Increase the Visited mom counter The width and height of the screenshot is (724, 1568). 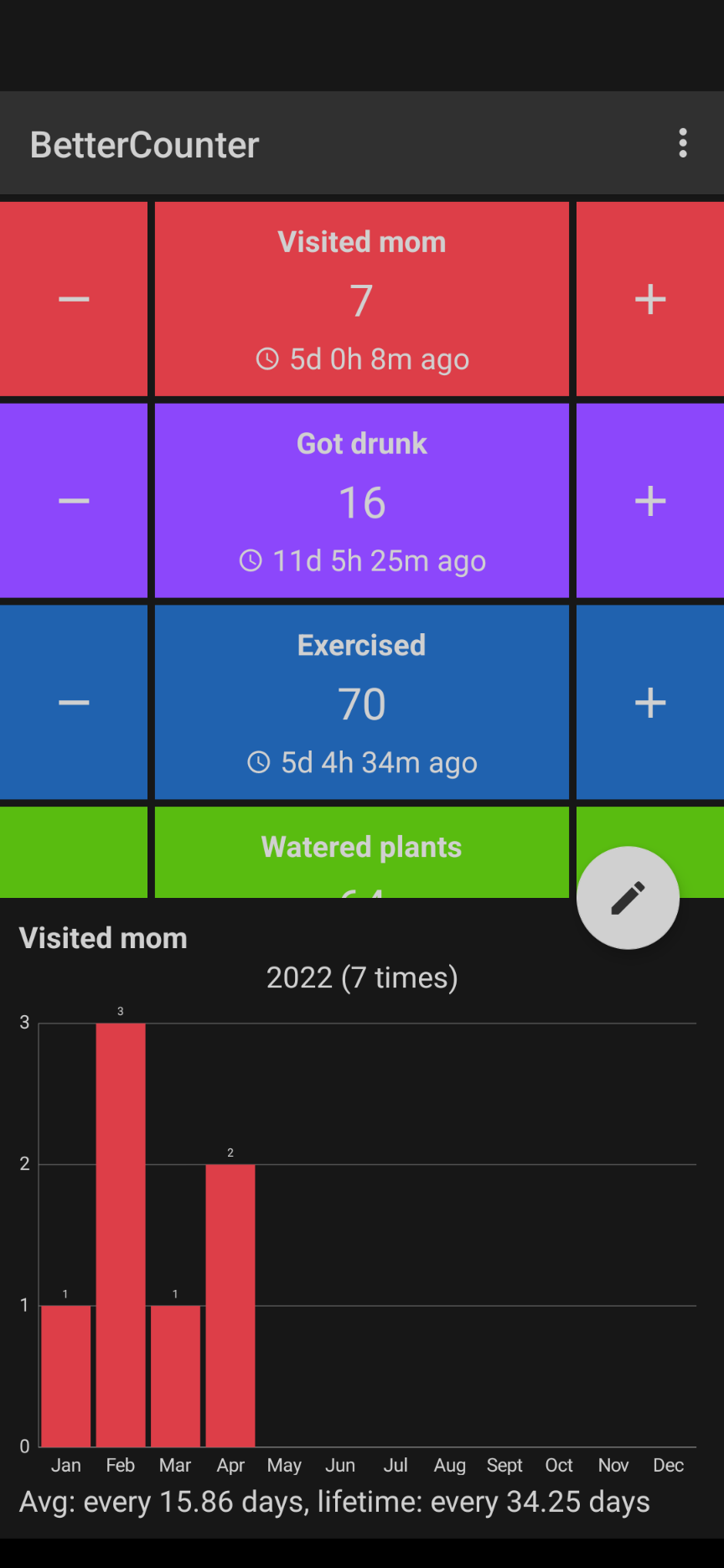point(649,299)
